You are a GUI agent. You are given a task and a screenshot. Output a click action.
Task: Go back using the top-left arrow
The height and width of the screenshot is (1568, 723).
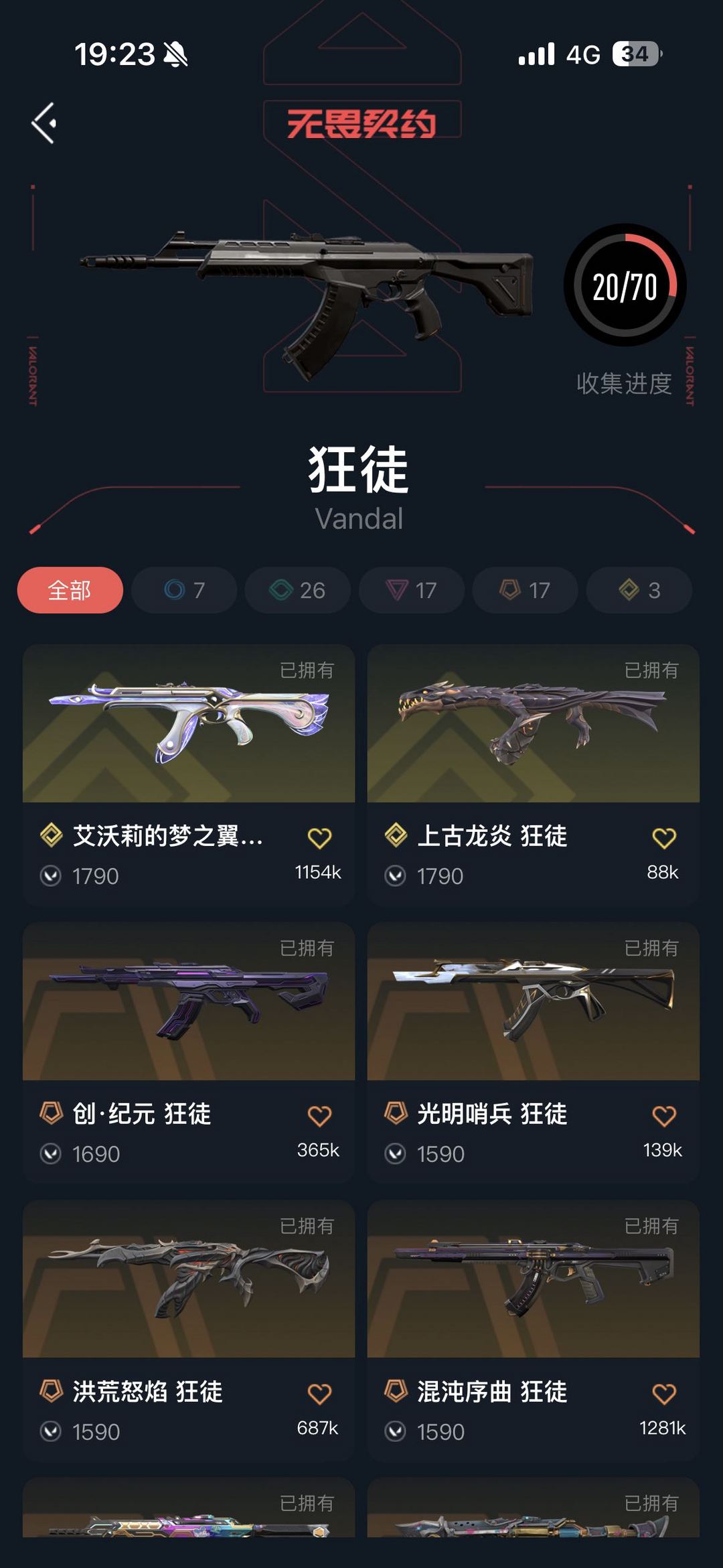(44, 123)
